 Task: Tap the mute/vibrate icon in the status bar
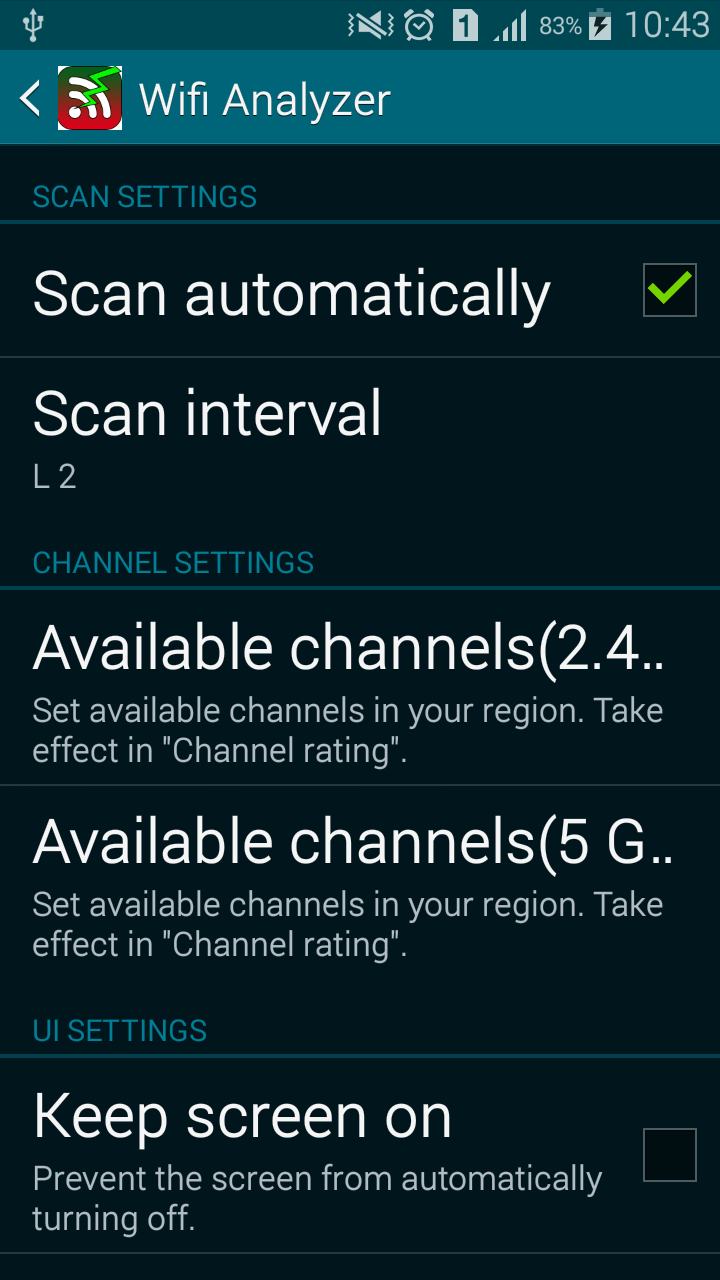368,26
